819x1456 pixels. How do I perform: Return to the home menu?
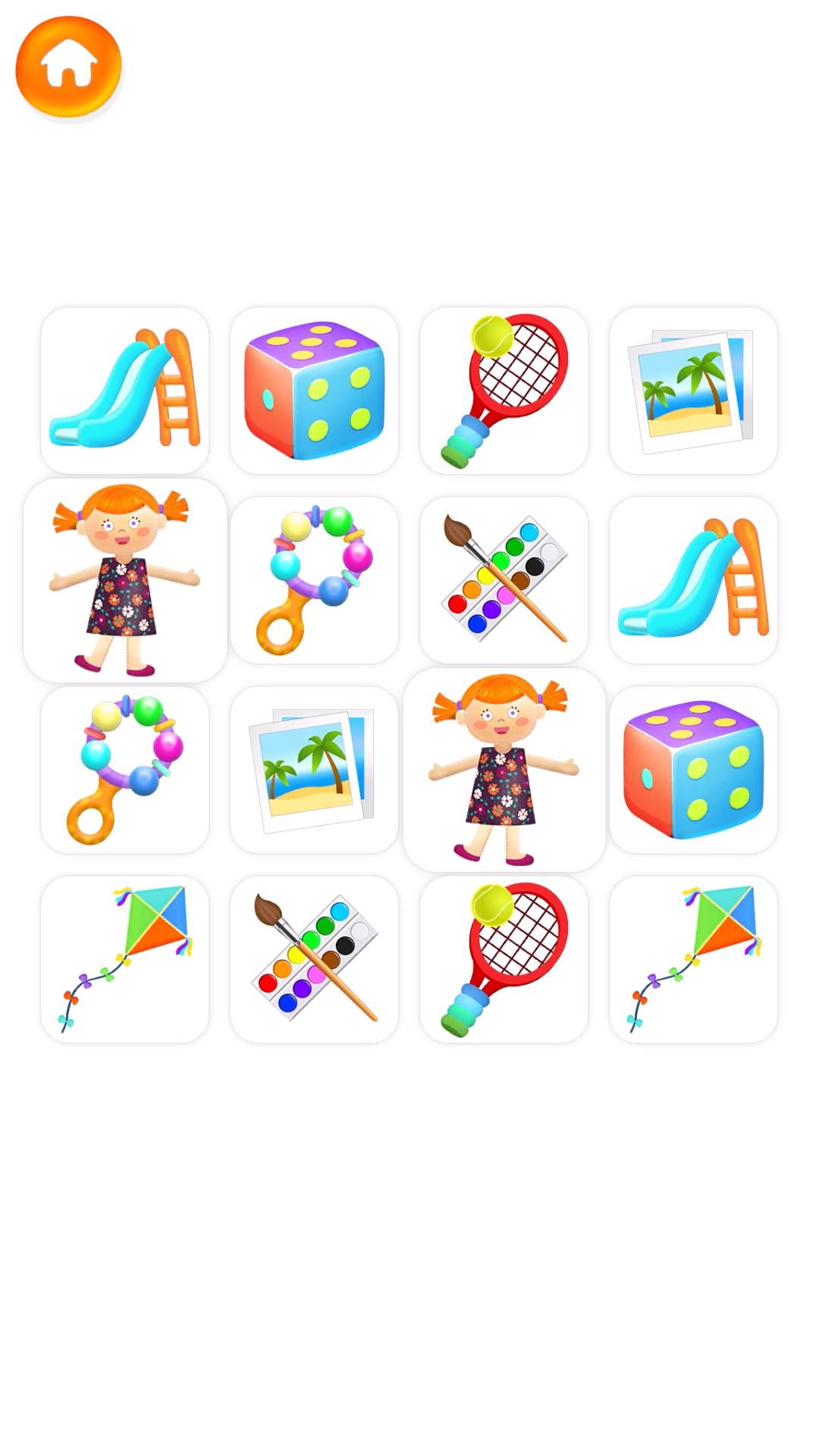coord(68,67)
